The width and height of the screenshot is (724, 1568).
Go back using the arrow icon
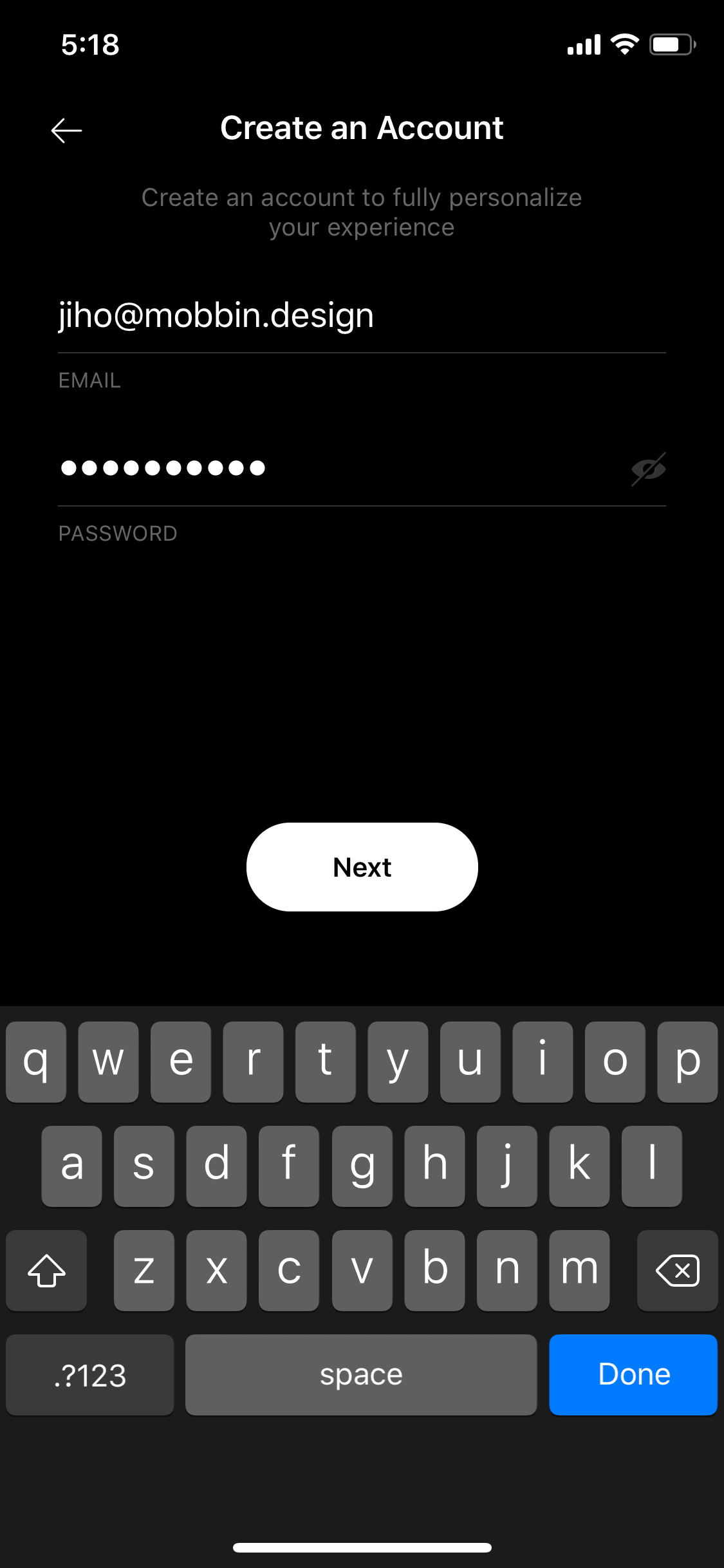[66, 131]
